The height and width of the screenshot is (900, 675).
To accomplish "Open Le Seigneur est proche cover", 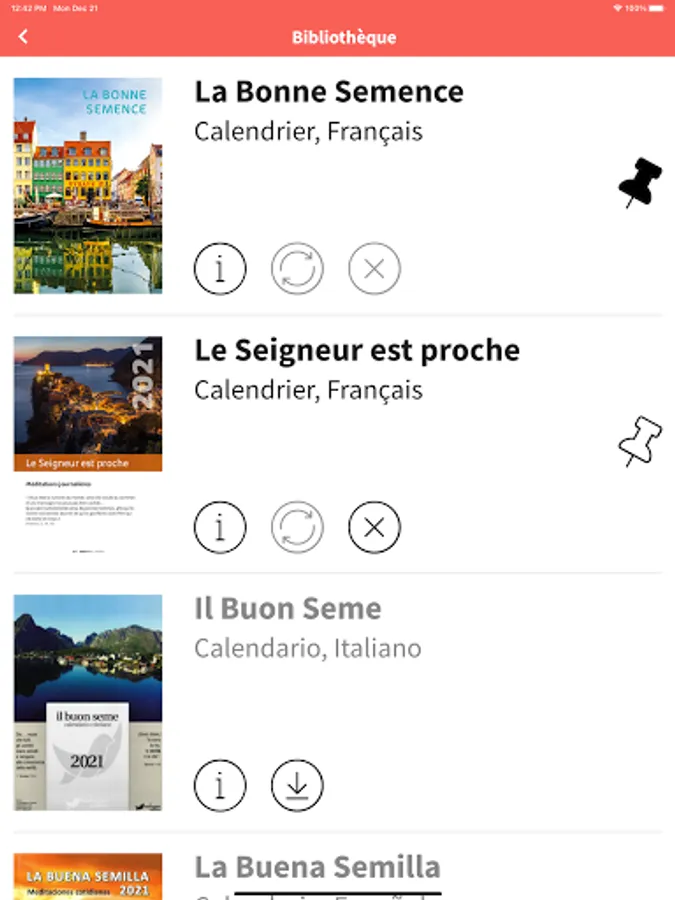I will click(88, 445).
